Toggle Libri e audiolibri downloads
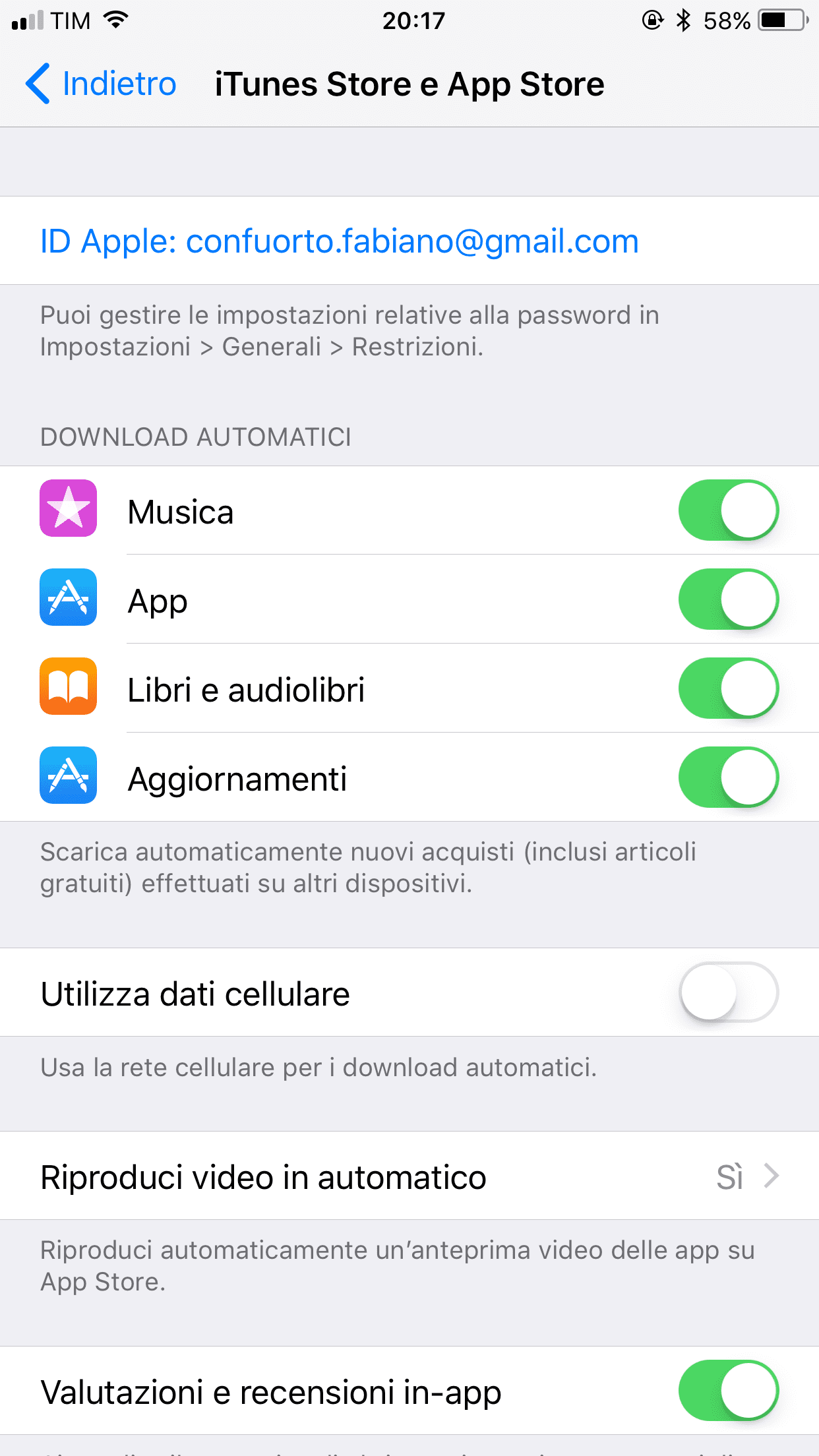Screen dimensions: 819x1456 click(729, 688)
